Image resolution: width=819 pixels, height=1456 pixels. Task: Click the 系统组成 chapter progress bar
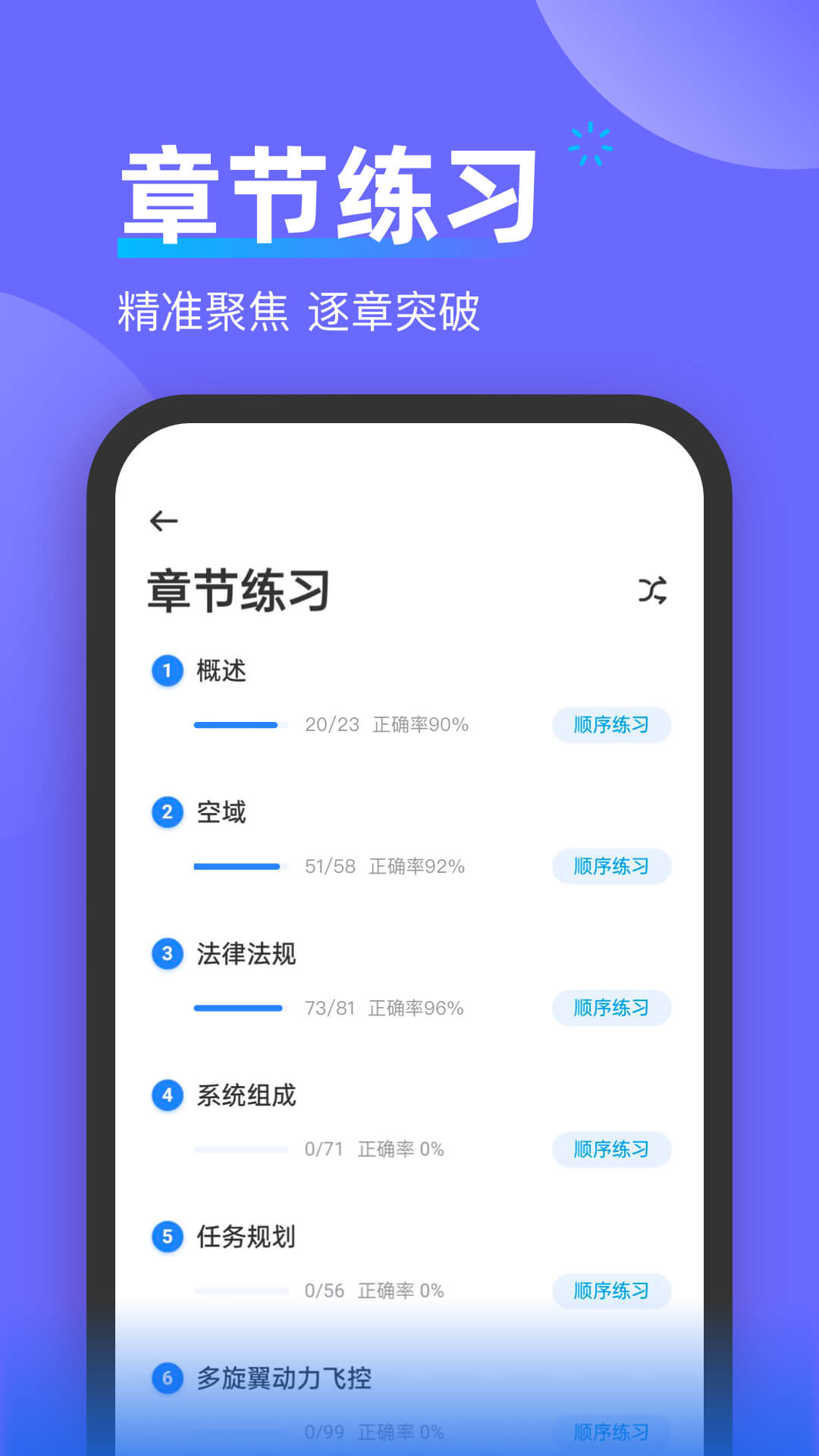pyautogui.click(x=239, y=1150)
